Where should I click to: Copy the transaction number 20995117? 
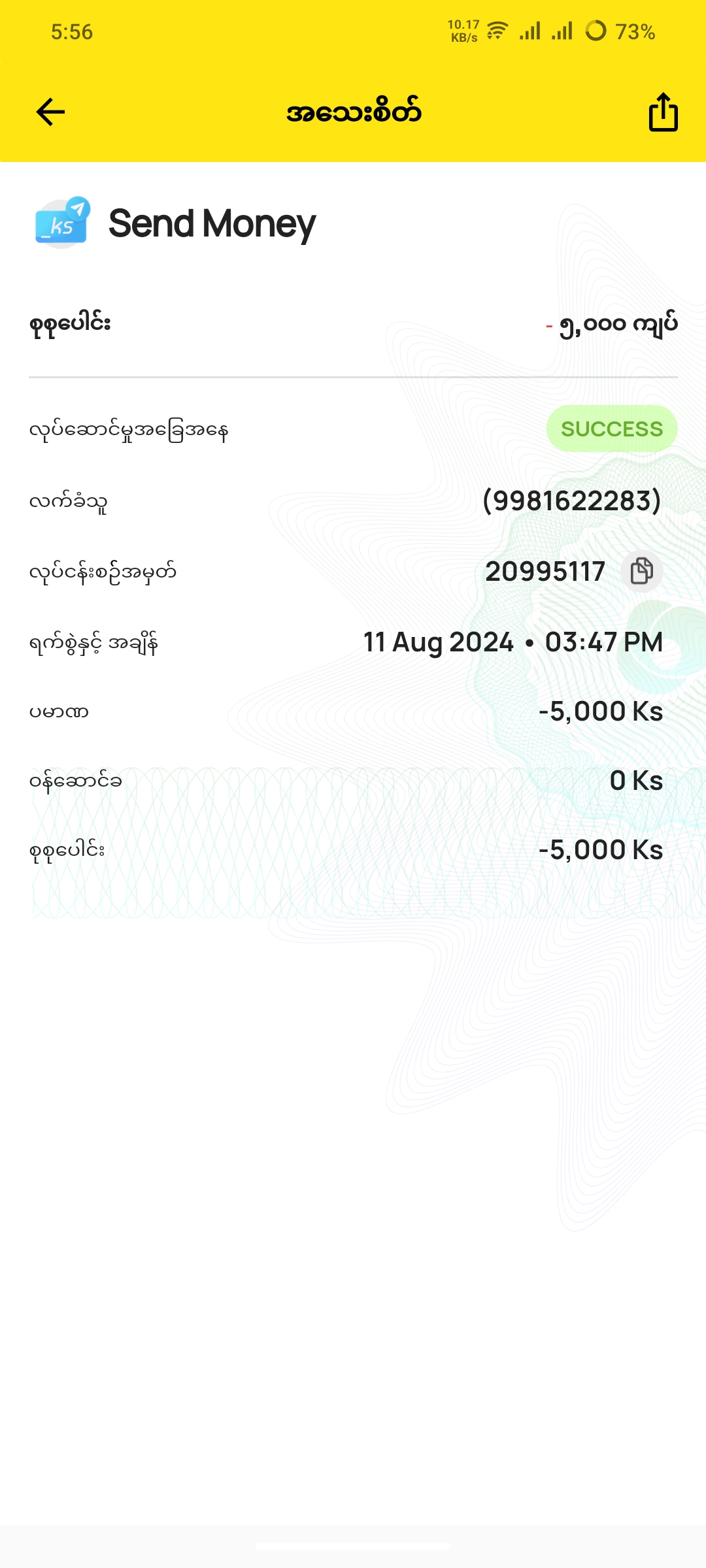641,571
